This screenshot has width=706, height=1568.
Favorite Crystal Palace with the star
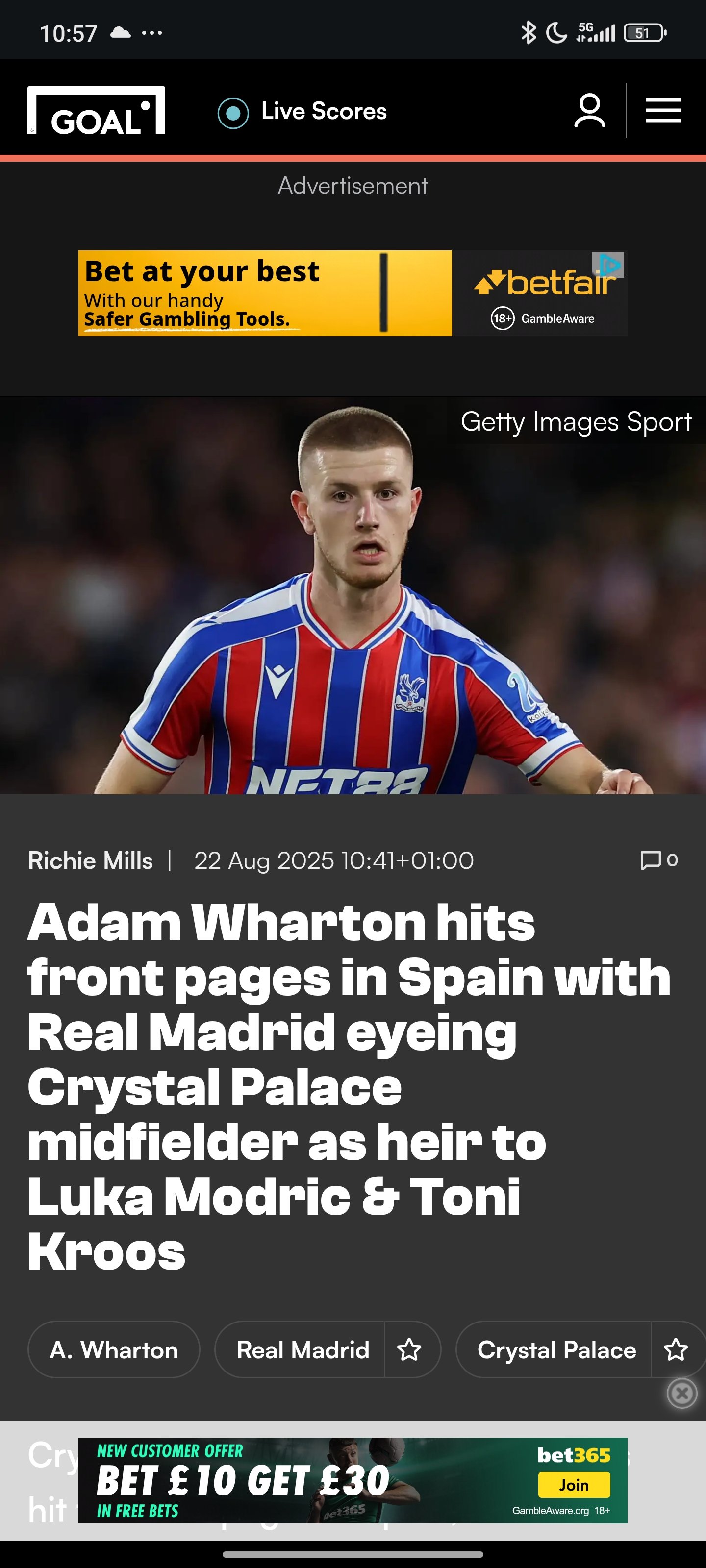(676, 1349)
